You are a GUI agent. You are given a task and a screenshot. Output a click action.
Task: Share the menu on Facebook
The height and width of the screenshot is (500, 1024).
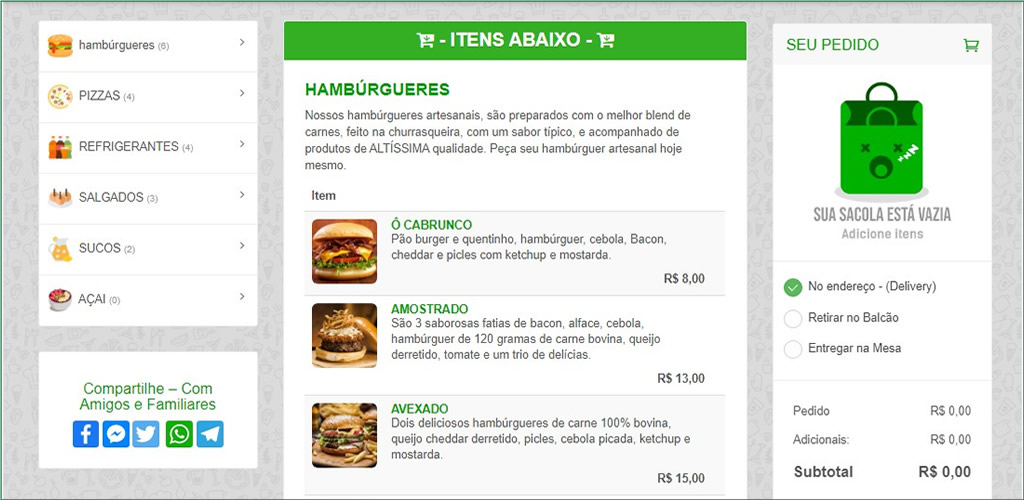tap(85, 434)
